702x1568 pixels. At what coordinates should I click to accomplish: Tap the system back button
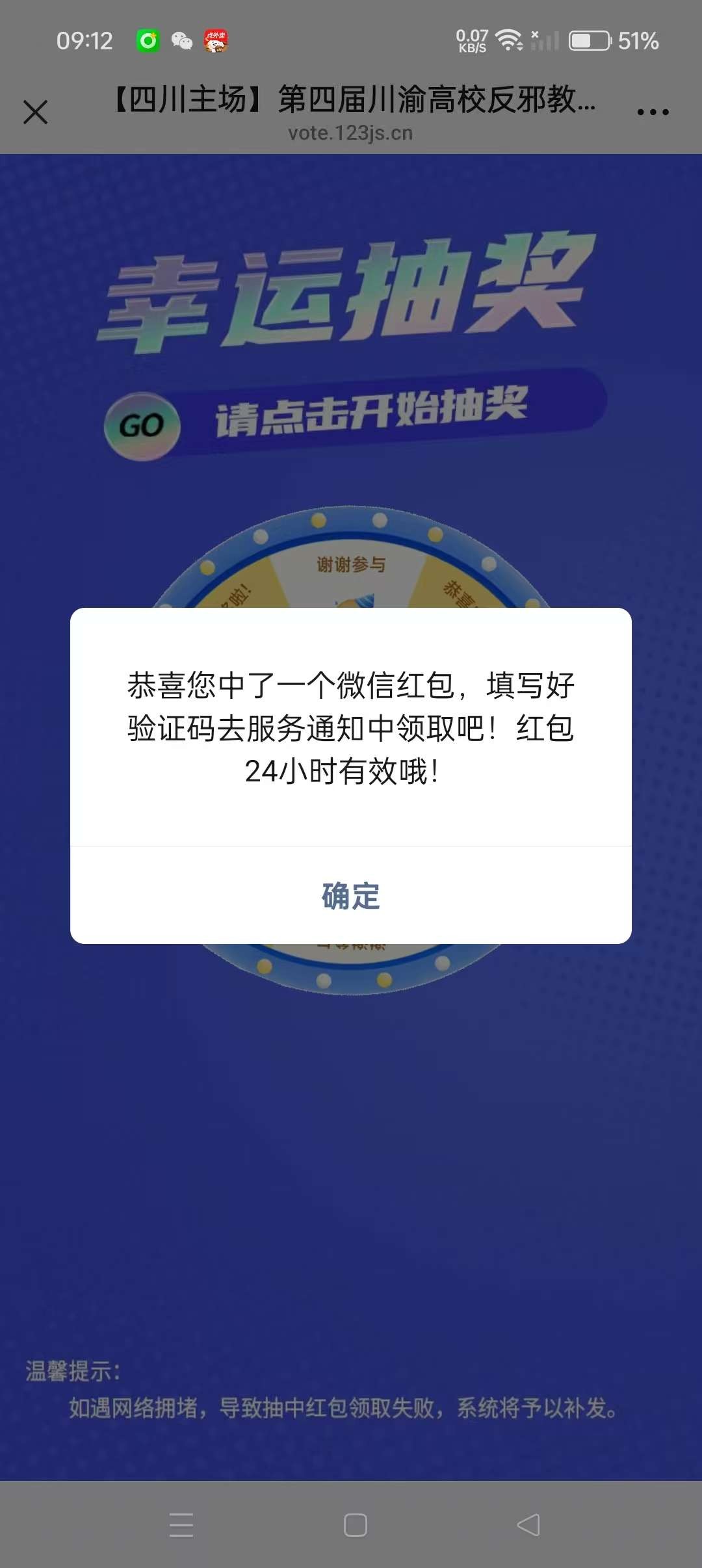click(x=528, y=1524)
